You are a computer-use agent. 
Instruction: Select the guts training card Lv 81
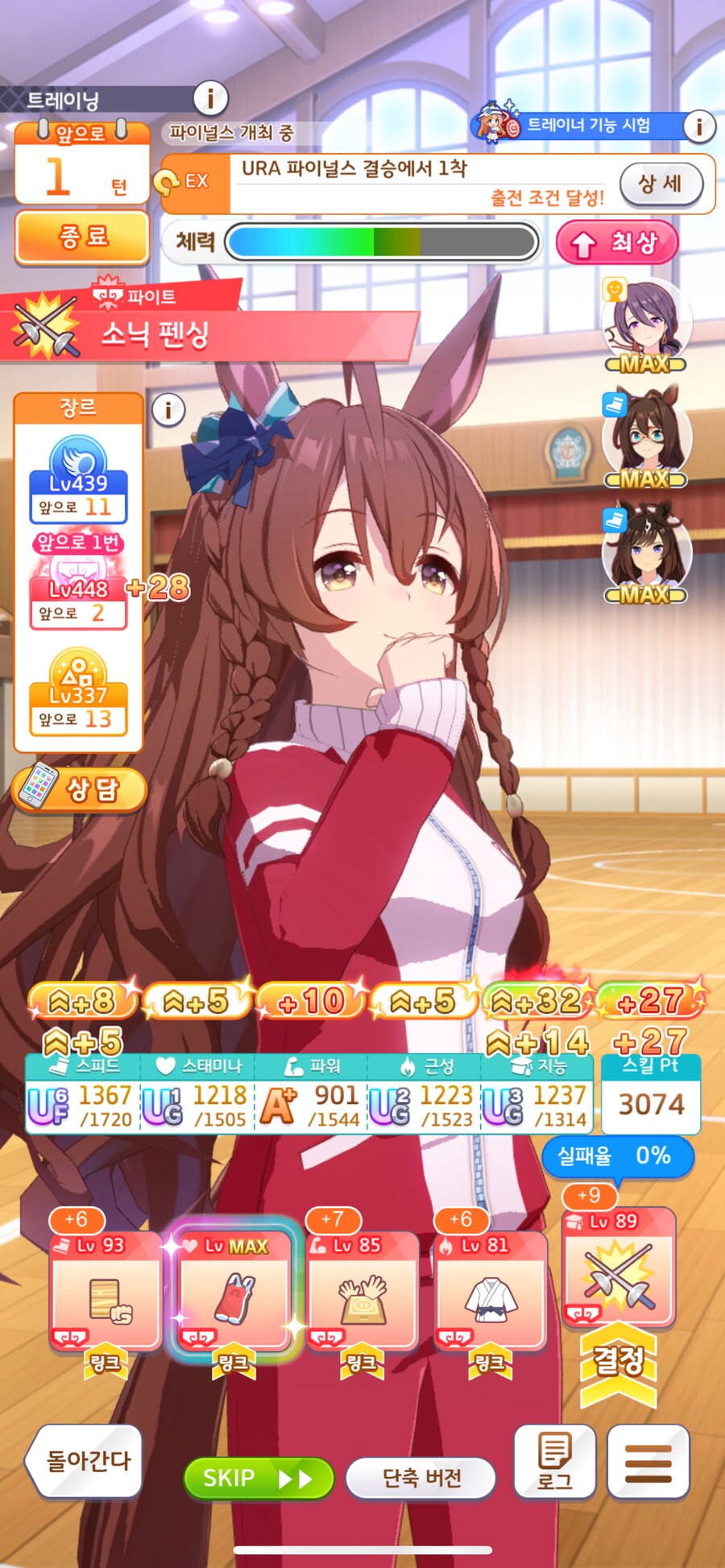491,1293
